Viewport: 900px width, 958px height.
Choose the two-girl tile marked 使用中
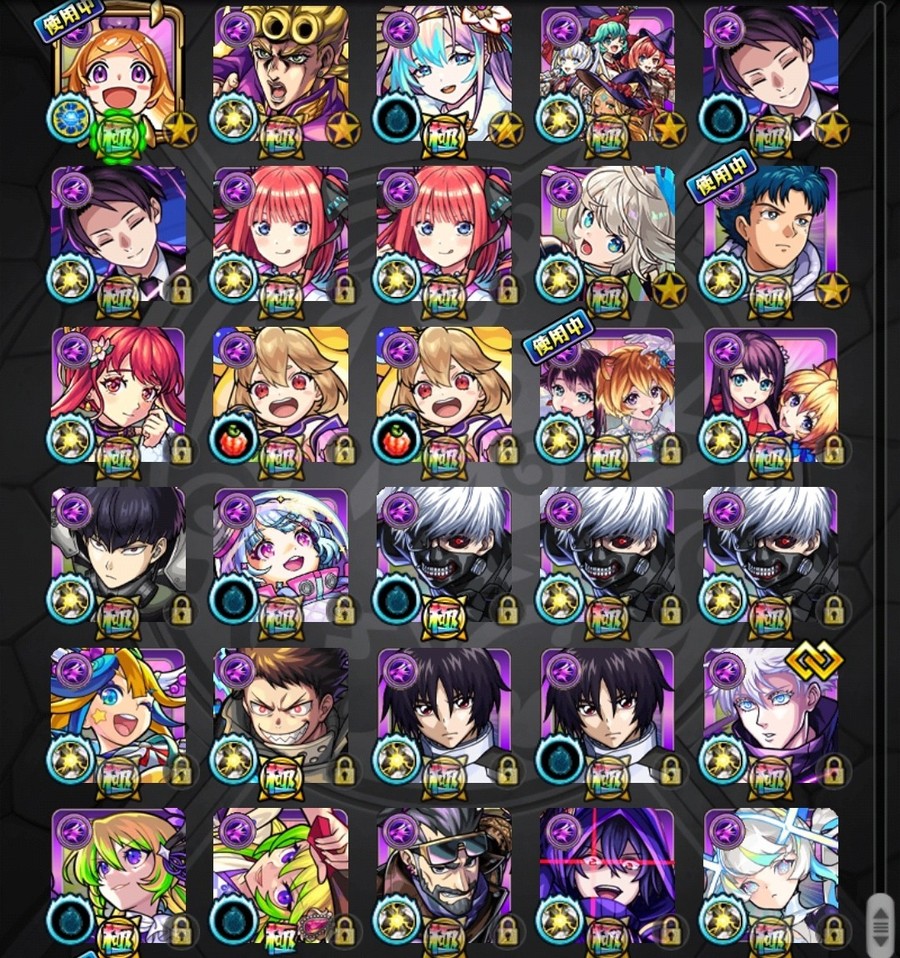click(608, 395)
